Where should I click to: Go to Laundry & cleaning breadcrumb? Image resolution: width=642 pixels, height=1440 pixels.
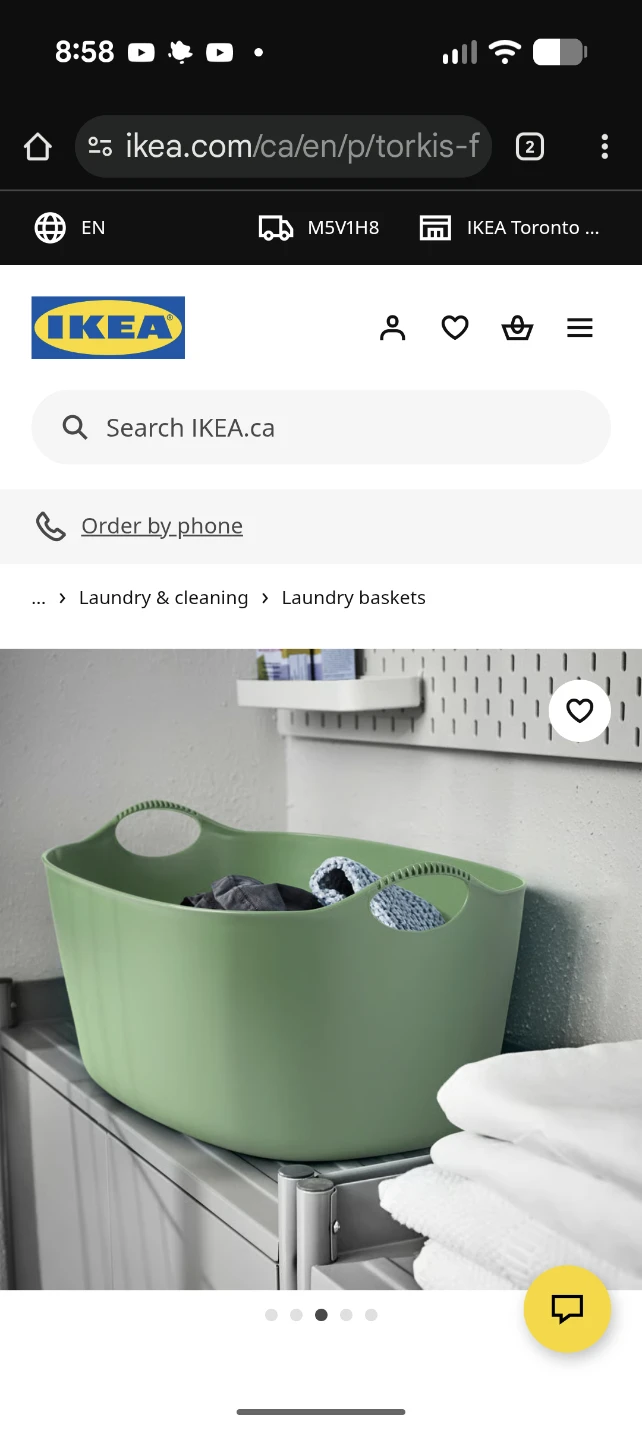(x=163, y=598)
